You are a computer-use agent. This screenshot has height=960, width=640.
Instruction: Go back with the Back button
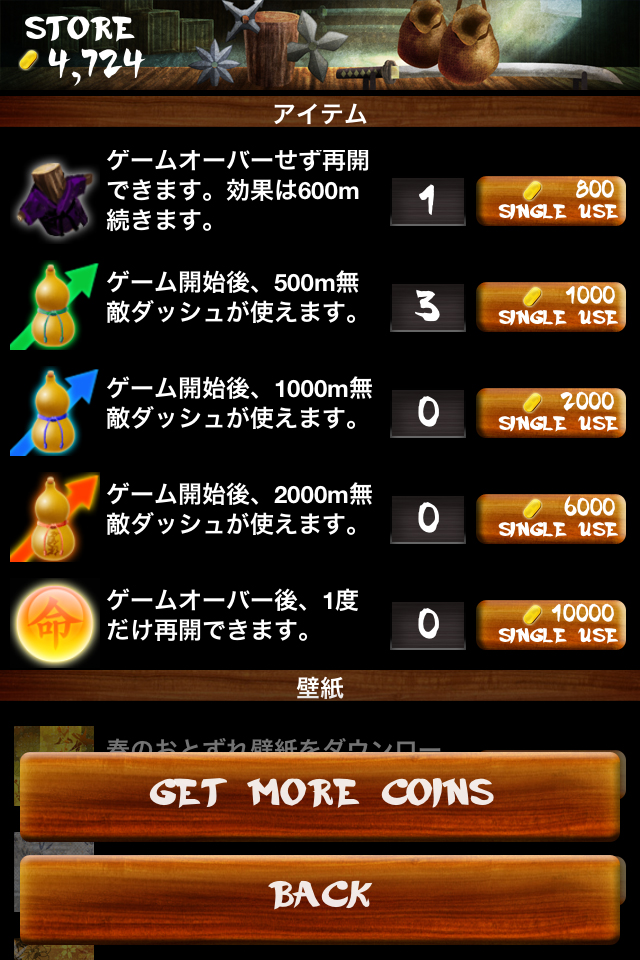tap(320, 894)
